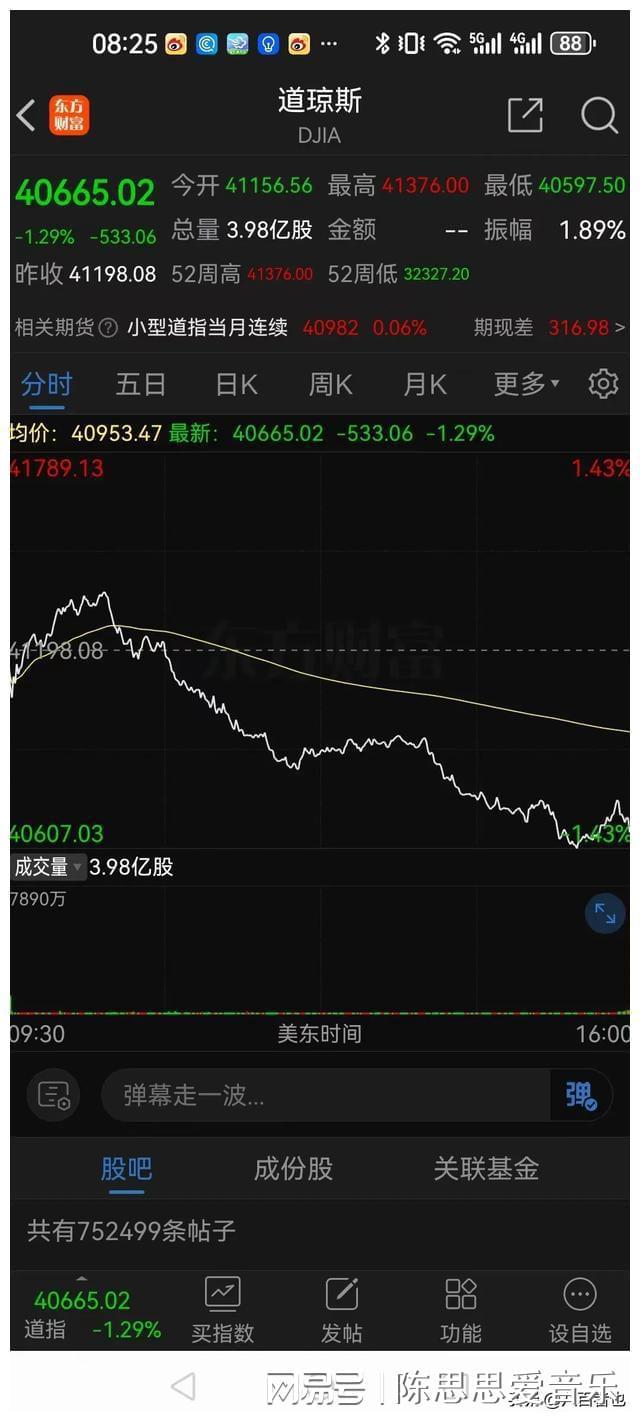This screenshot has height=1422, width=640.
Task: Open 买指数 in the bottom bar
Action: (x=223, y=1311)
